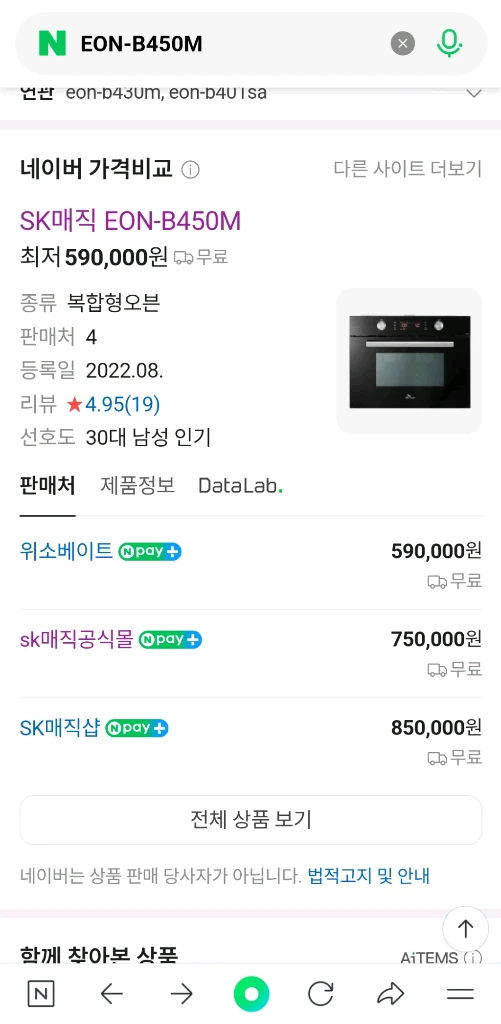
Task: Open the price comparison info icon
Action: [190, 170]
